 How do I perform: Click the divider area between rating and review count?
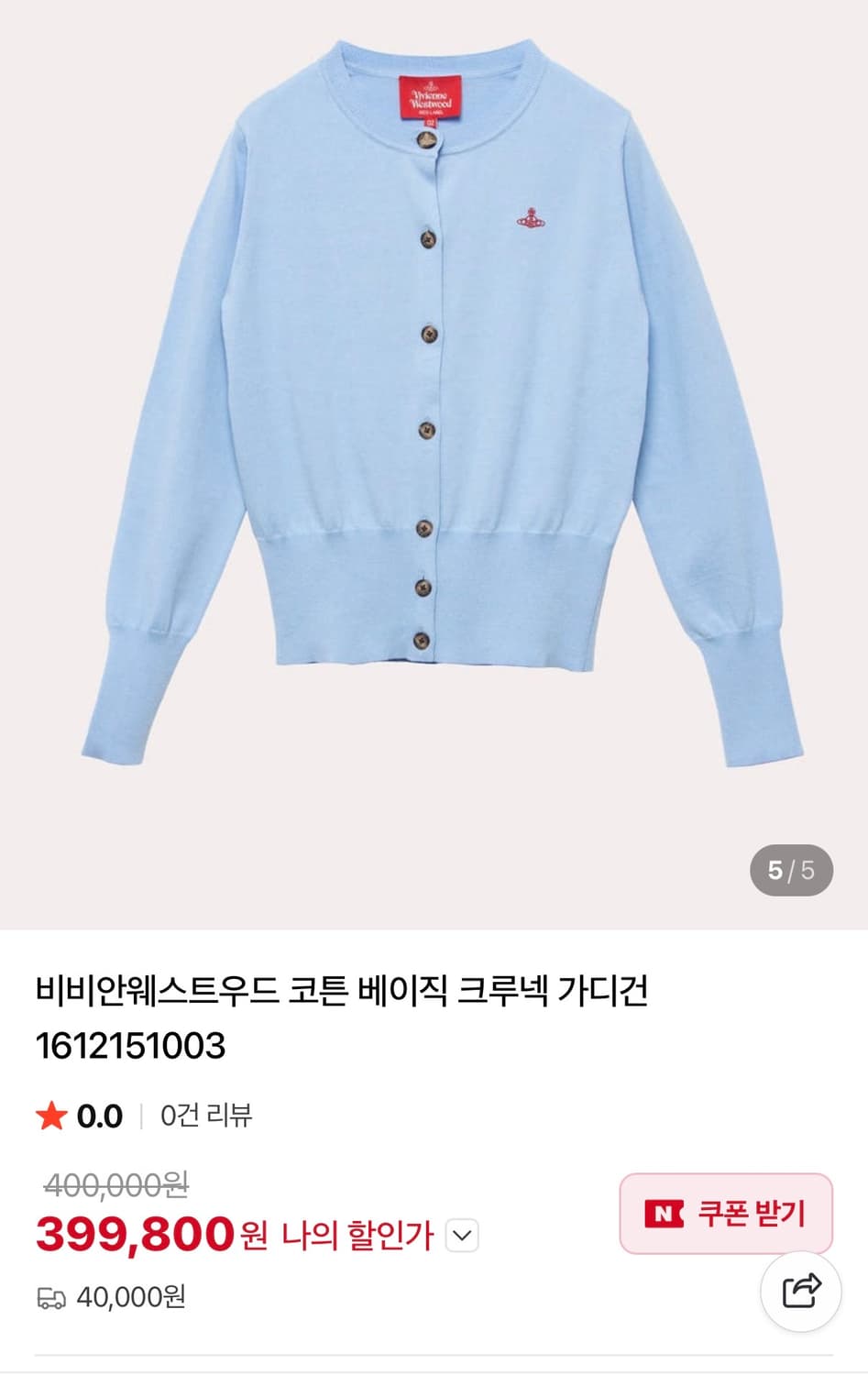[142, 1115]
